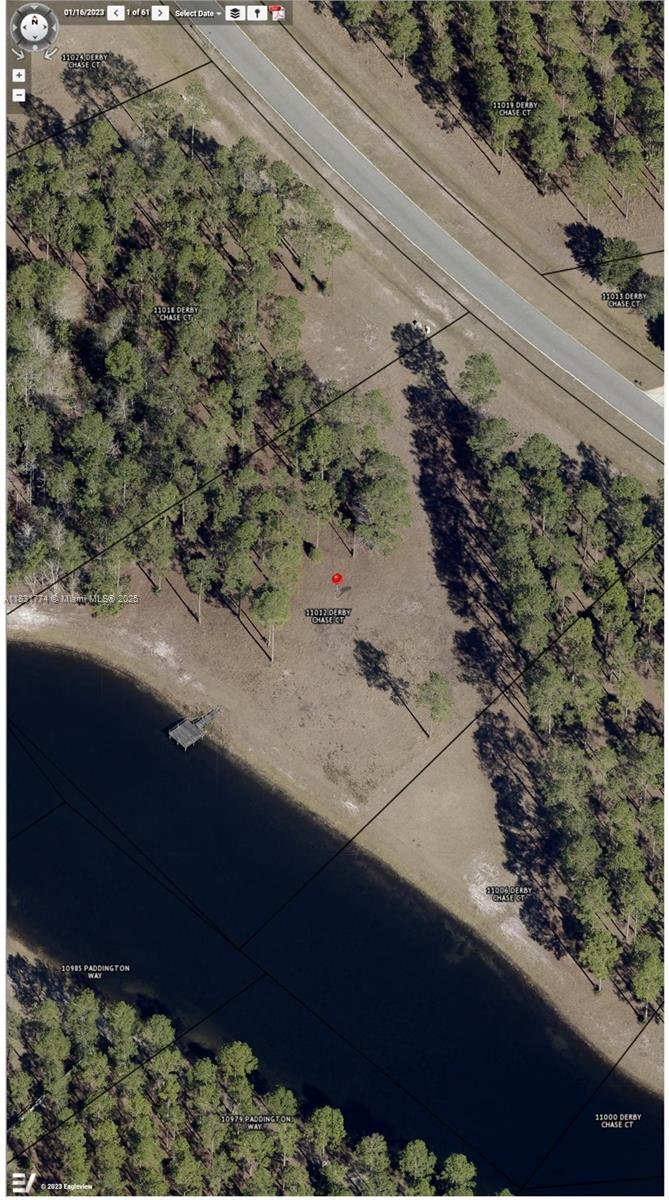Activate the pin marker tool

click(257, 13)
